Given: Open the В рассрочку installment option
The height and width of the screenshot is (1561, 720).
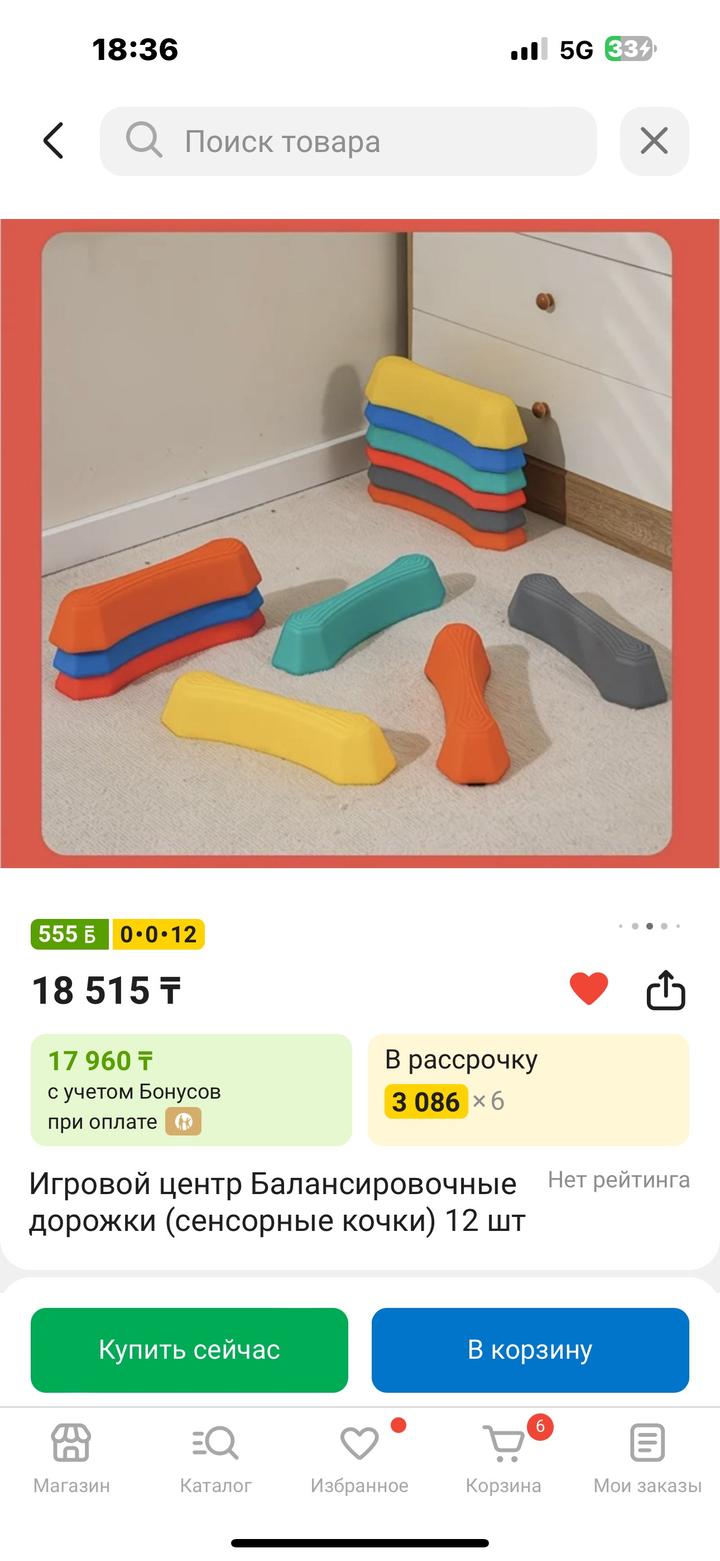Looking at the screenshot, I should click(528, 1089).
